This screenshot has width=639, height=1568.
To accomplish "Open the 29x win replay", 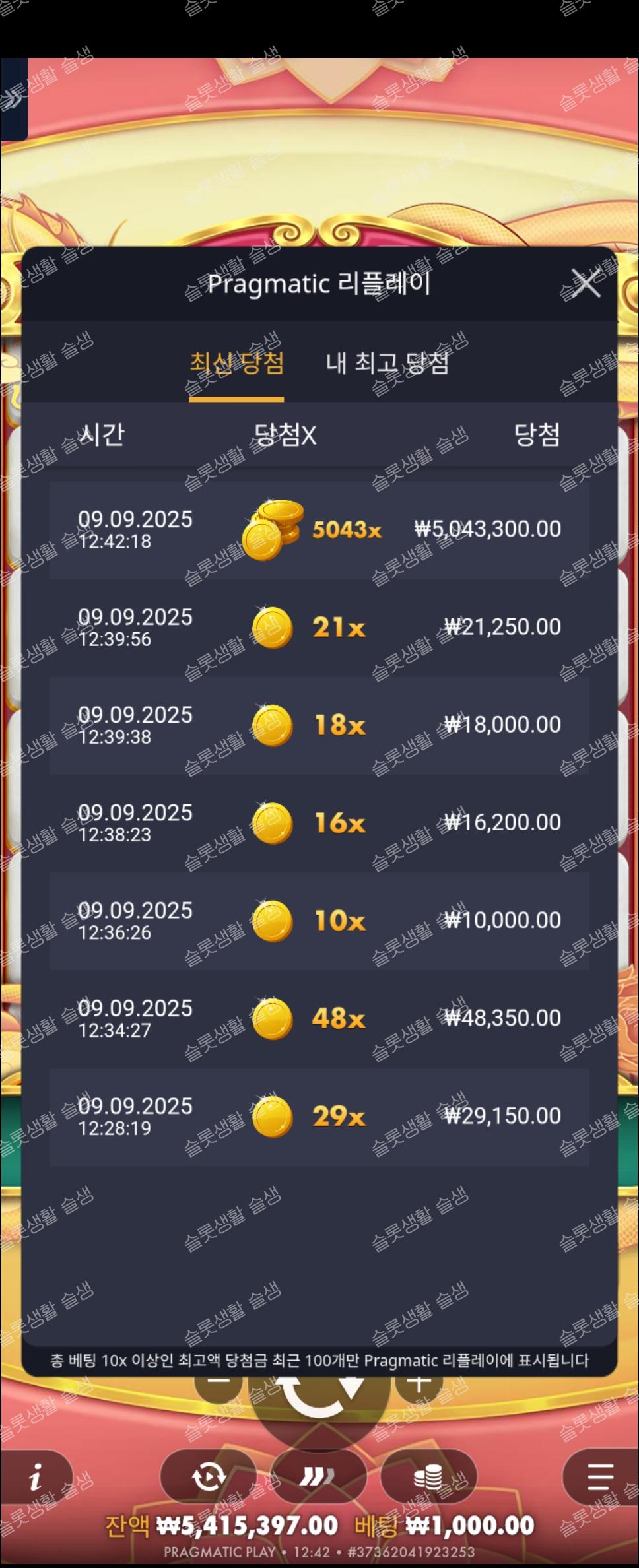I will [x=319, y=1116].
